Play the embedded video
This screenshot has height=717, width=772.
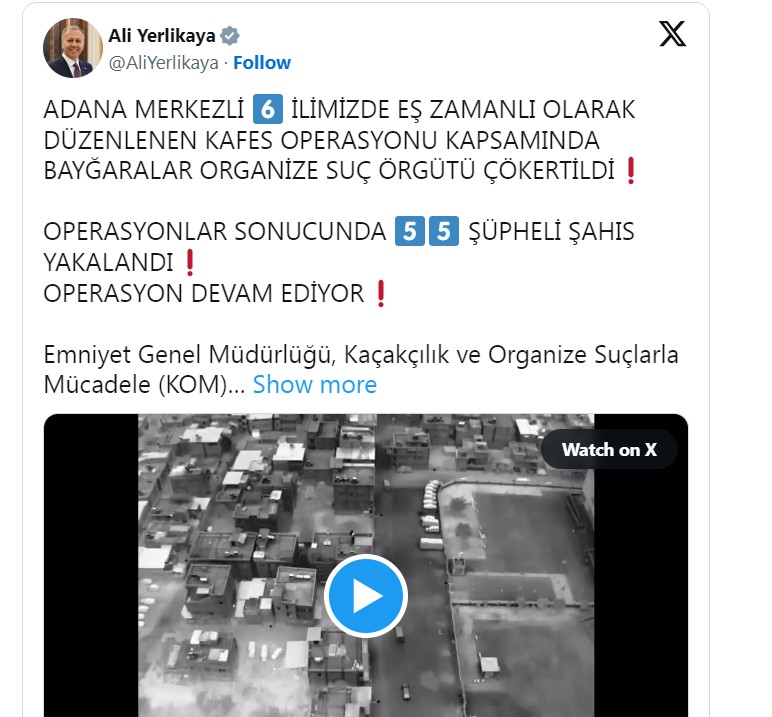click(x=366, y=596)
